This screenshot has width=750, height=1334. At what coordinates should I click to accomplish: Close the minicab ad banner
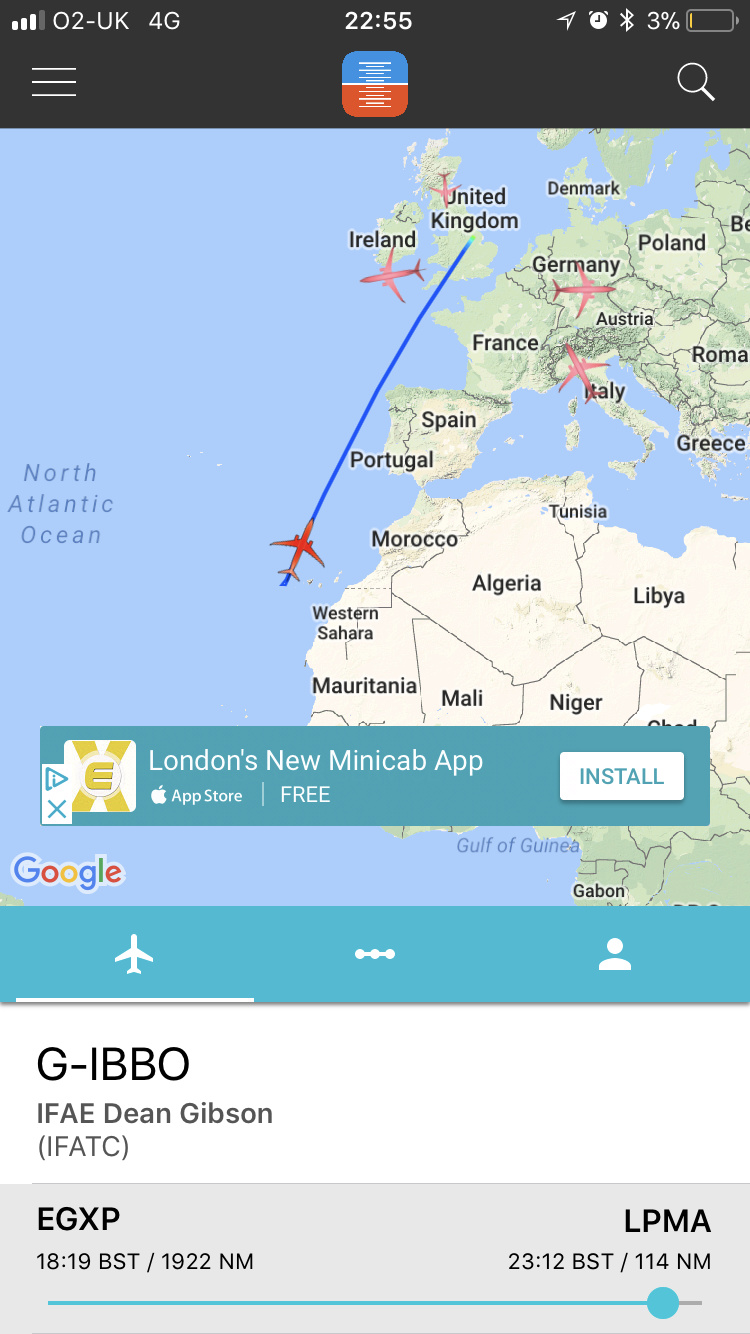57,809
